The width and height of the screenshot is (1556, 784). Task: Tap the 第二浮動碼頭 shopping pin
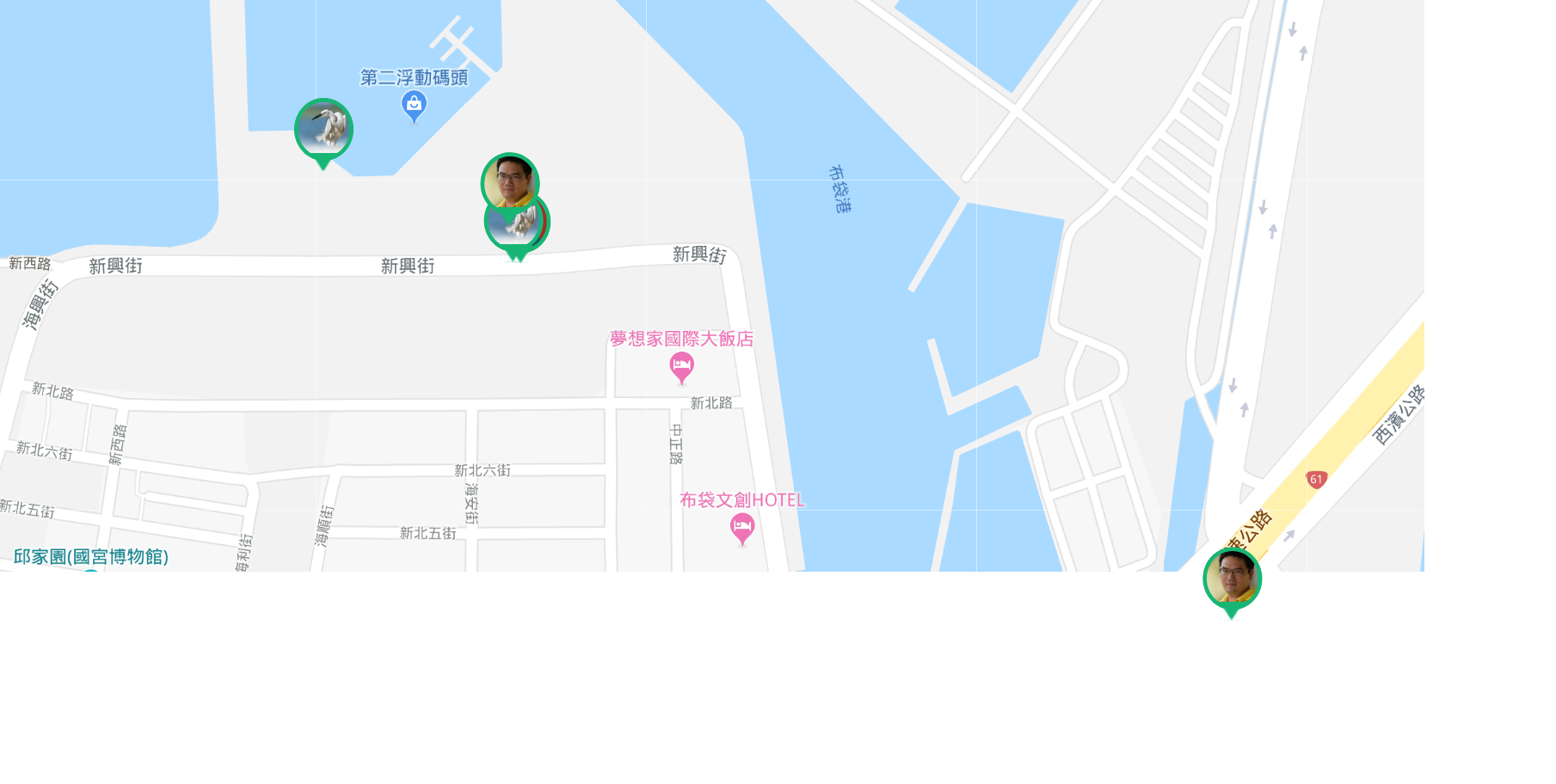414,105
